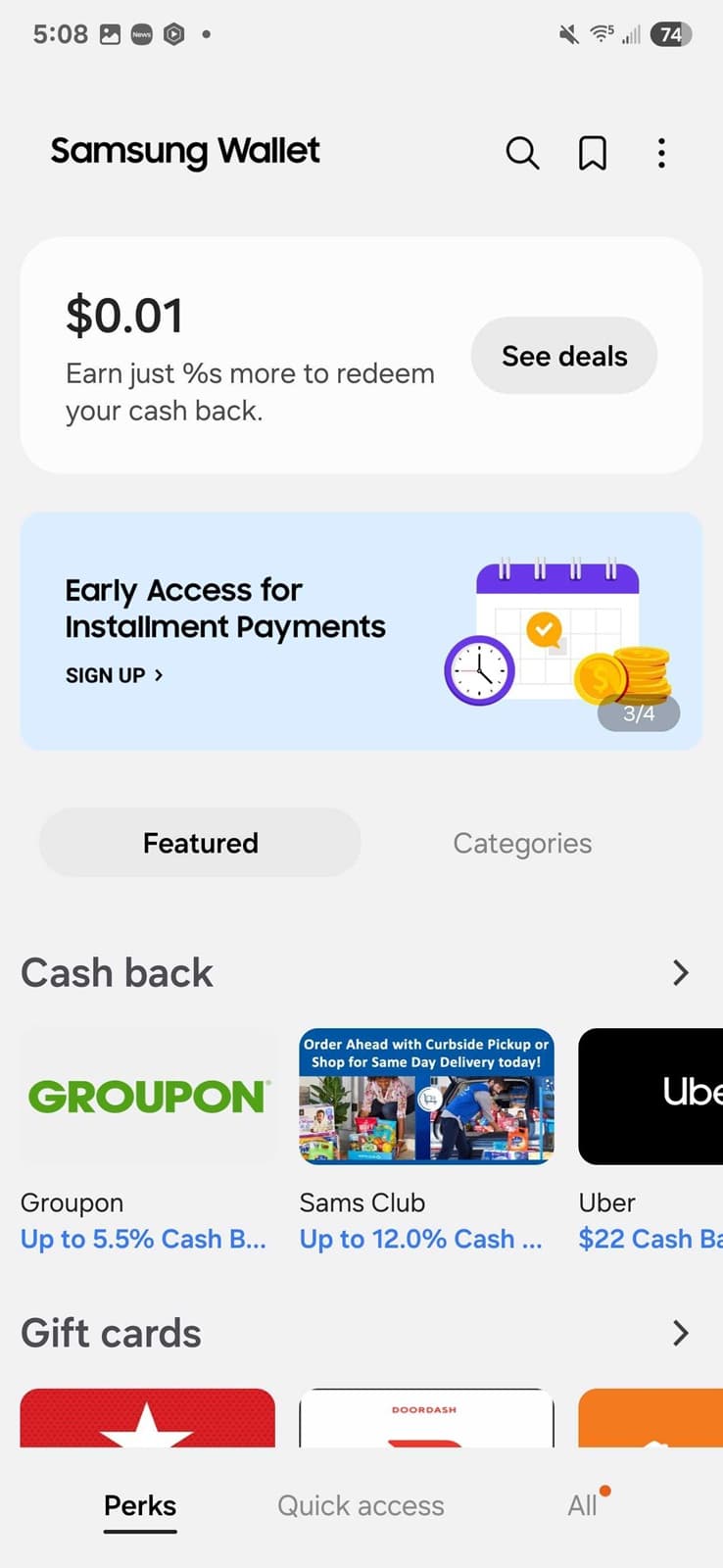Tap the See deals button

563,356
